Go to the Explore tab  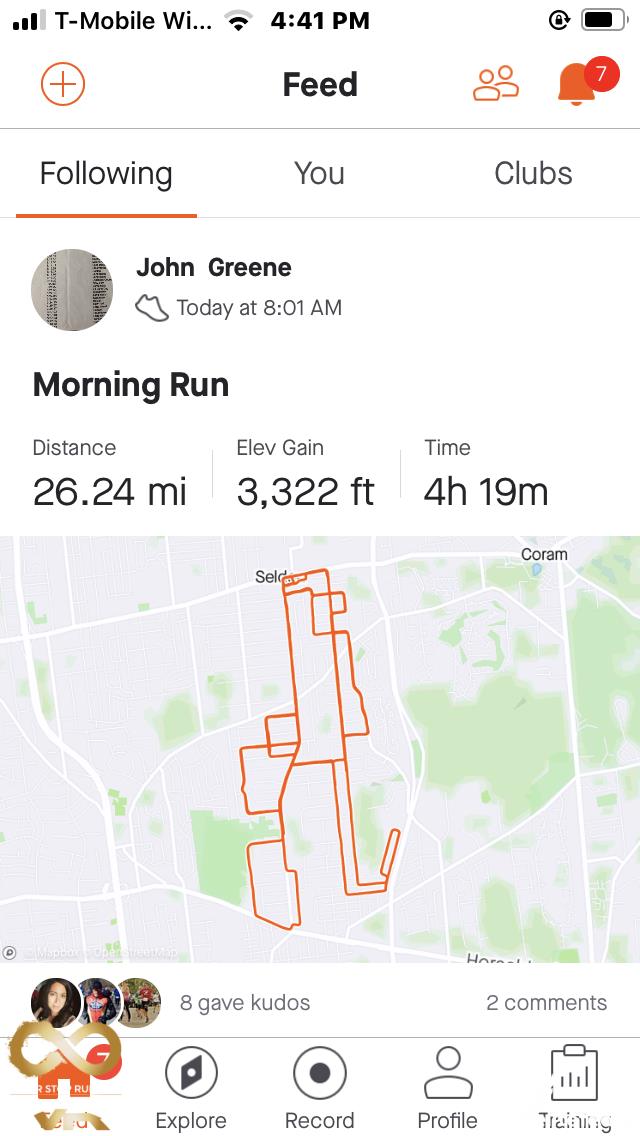pyautogui.click(x=191, y=1088)
